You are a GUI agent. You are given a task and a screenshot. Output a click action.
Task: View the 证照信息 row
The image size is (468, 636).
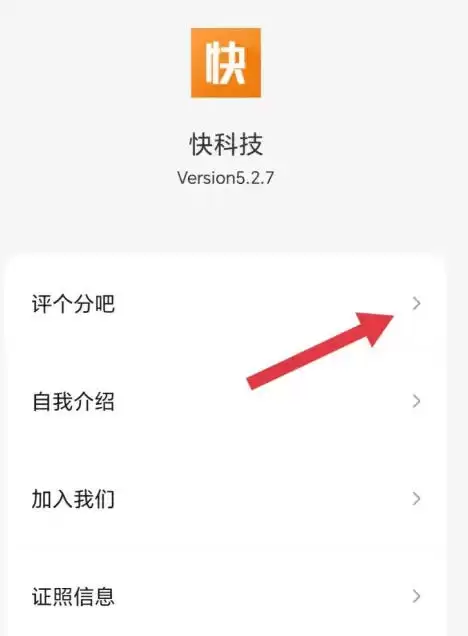(x=226, y=596)
